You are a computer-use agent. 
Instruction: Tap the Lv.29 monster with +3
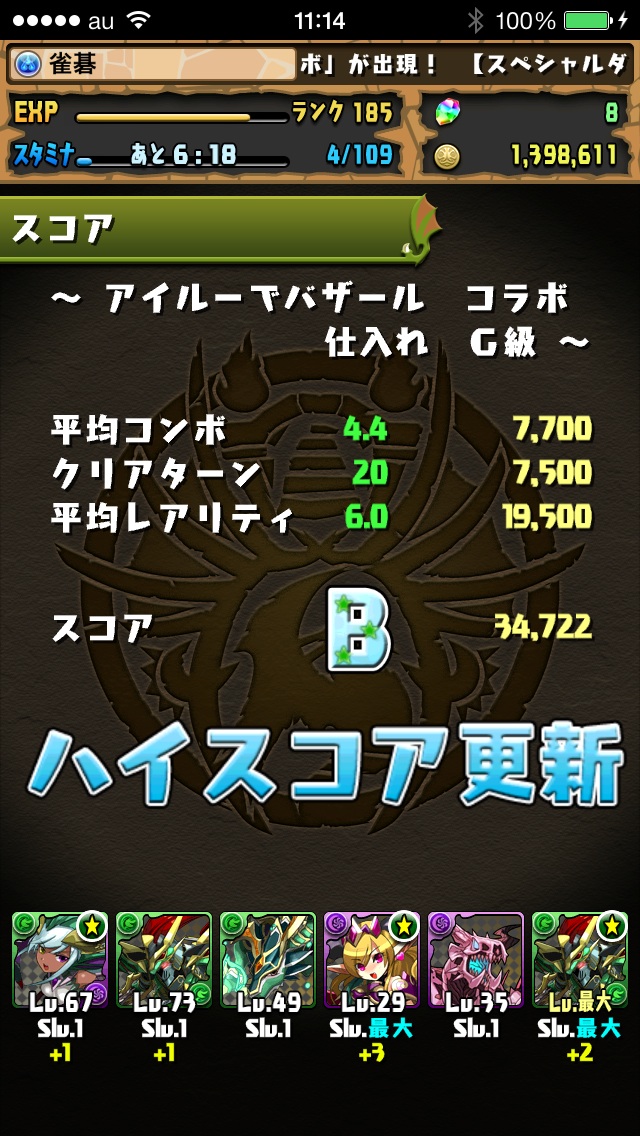[x=371, y=958]
